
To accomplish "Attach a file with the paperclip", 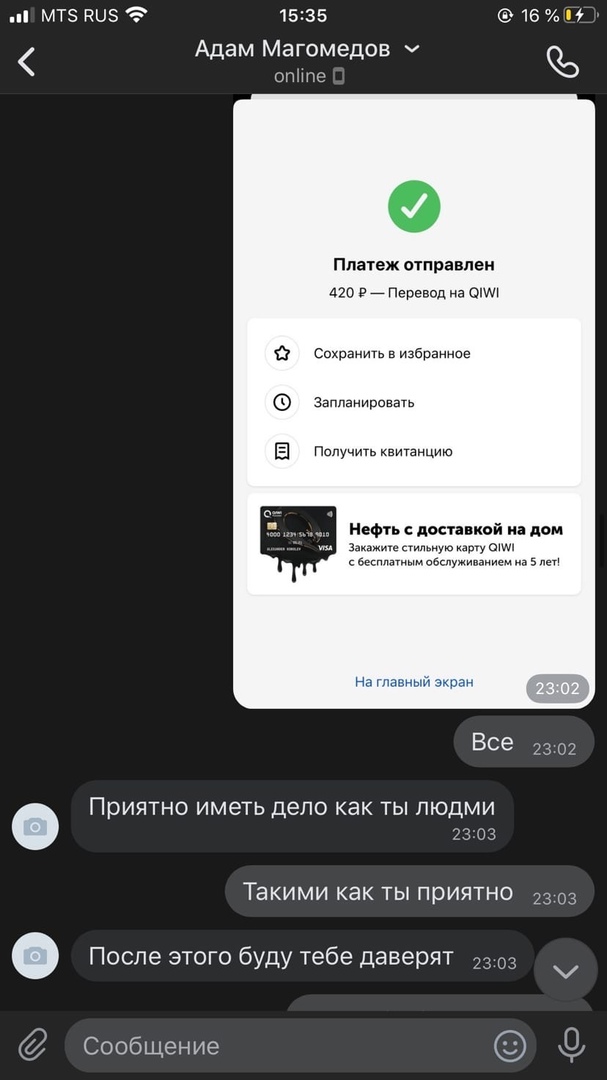I will click(x=33, y=1046).
